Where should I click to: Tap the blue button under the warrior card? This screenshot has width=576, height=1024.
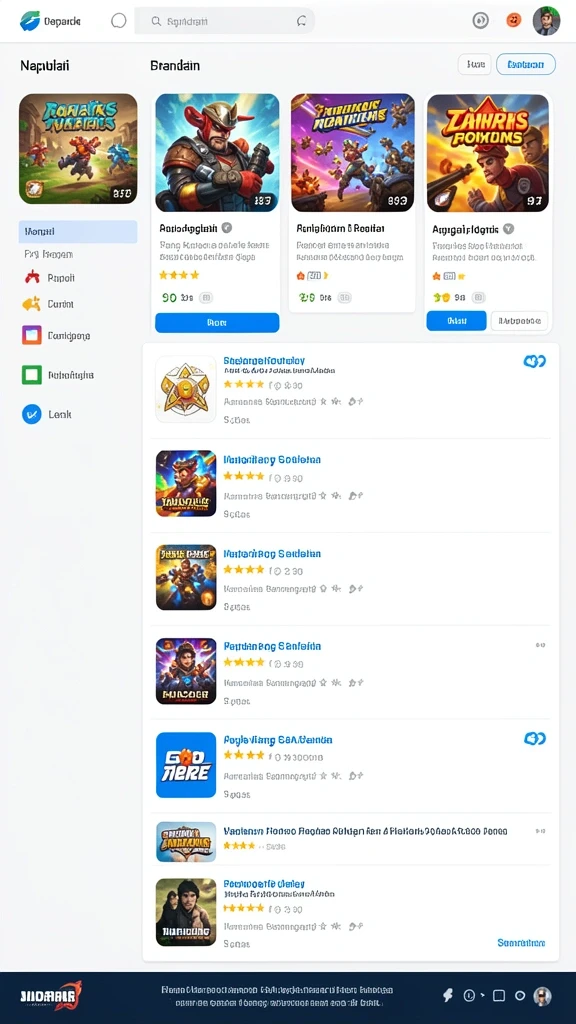217,323
